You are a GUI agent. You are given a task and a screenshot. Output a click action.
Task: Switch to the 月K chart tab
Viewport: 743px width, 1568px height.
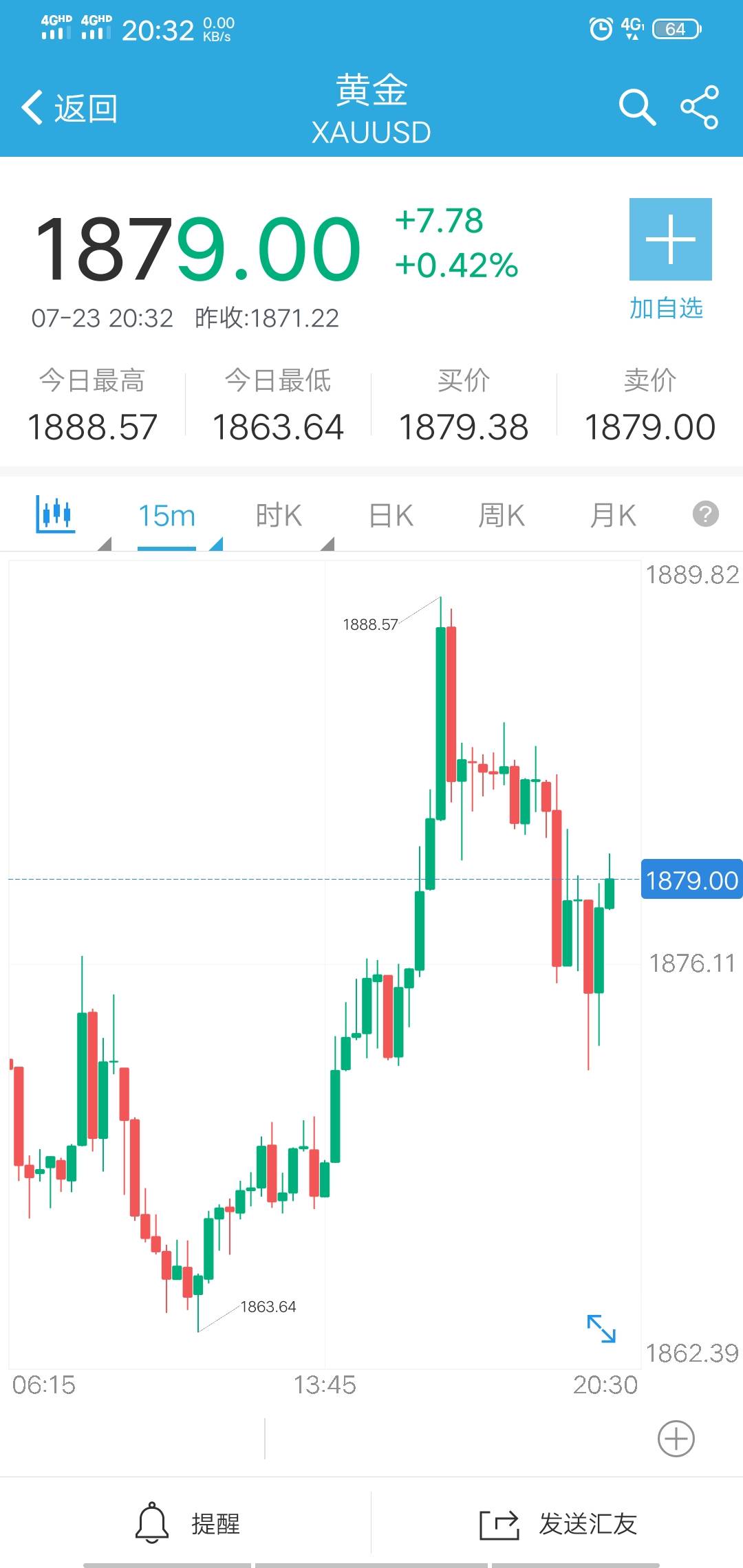(613, 516)
